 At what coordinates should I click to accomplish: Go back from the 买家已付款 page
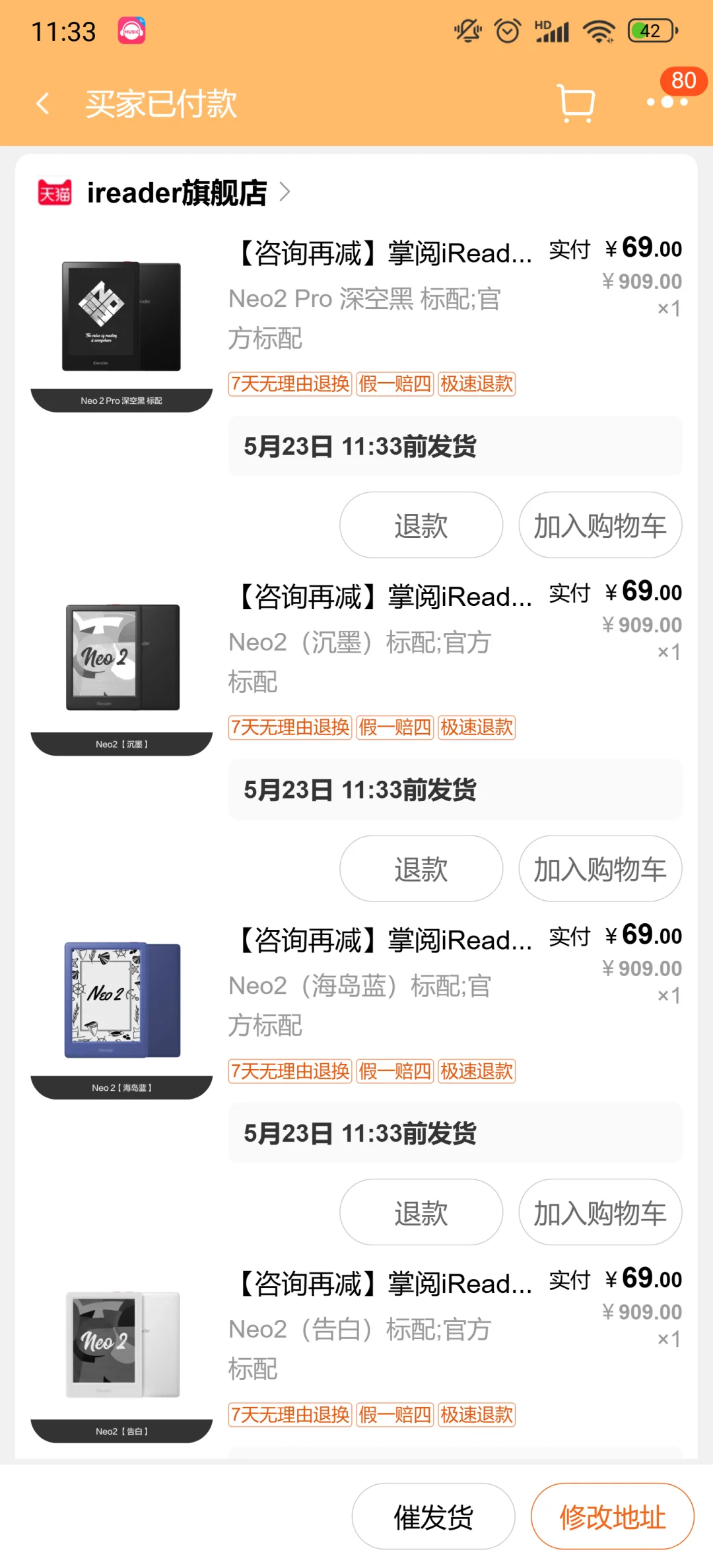(x=43, y=104)
